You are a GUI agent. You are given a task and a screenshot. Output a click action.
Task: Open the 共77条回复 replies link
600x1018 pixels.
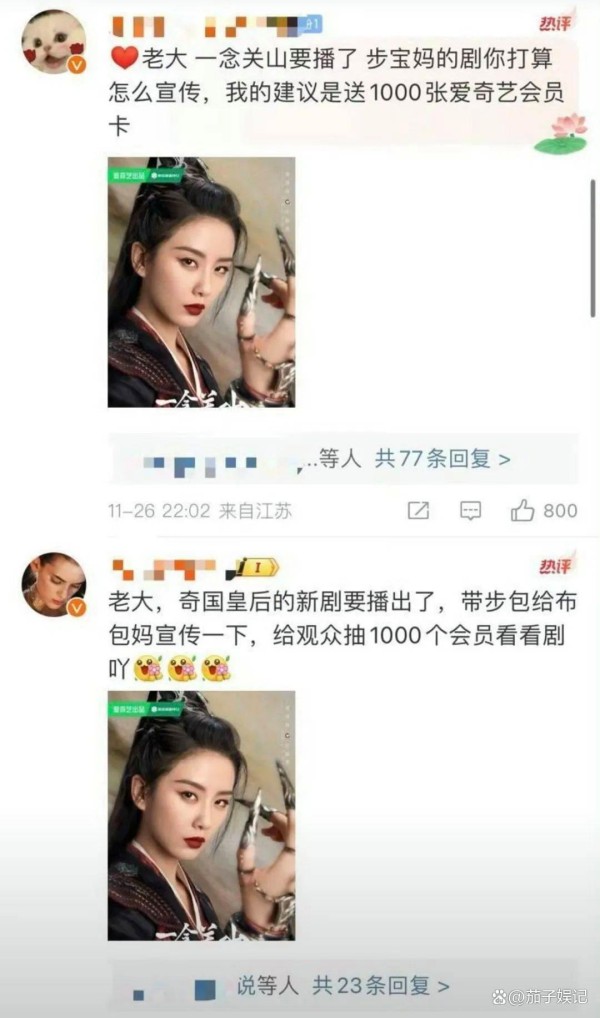[x=442, y=459]
